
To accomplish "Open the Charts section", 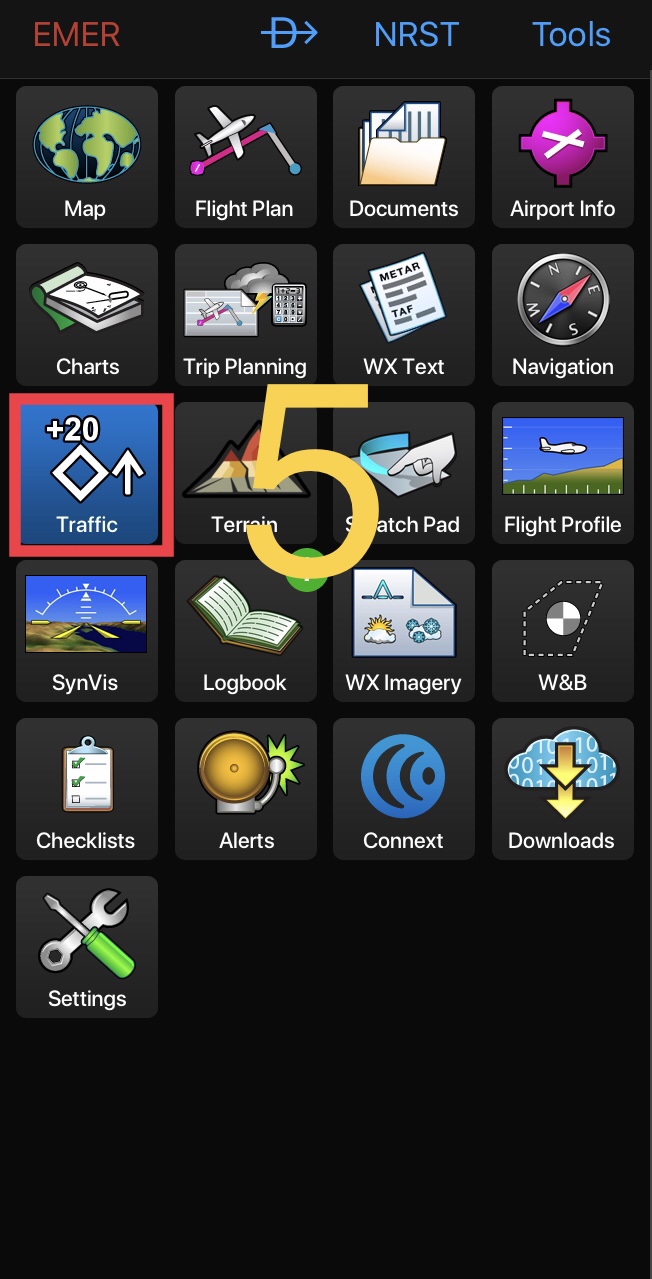I will tap(87, 315).
